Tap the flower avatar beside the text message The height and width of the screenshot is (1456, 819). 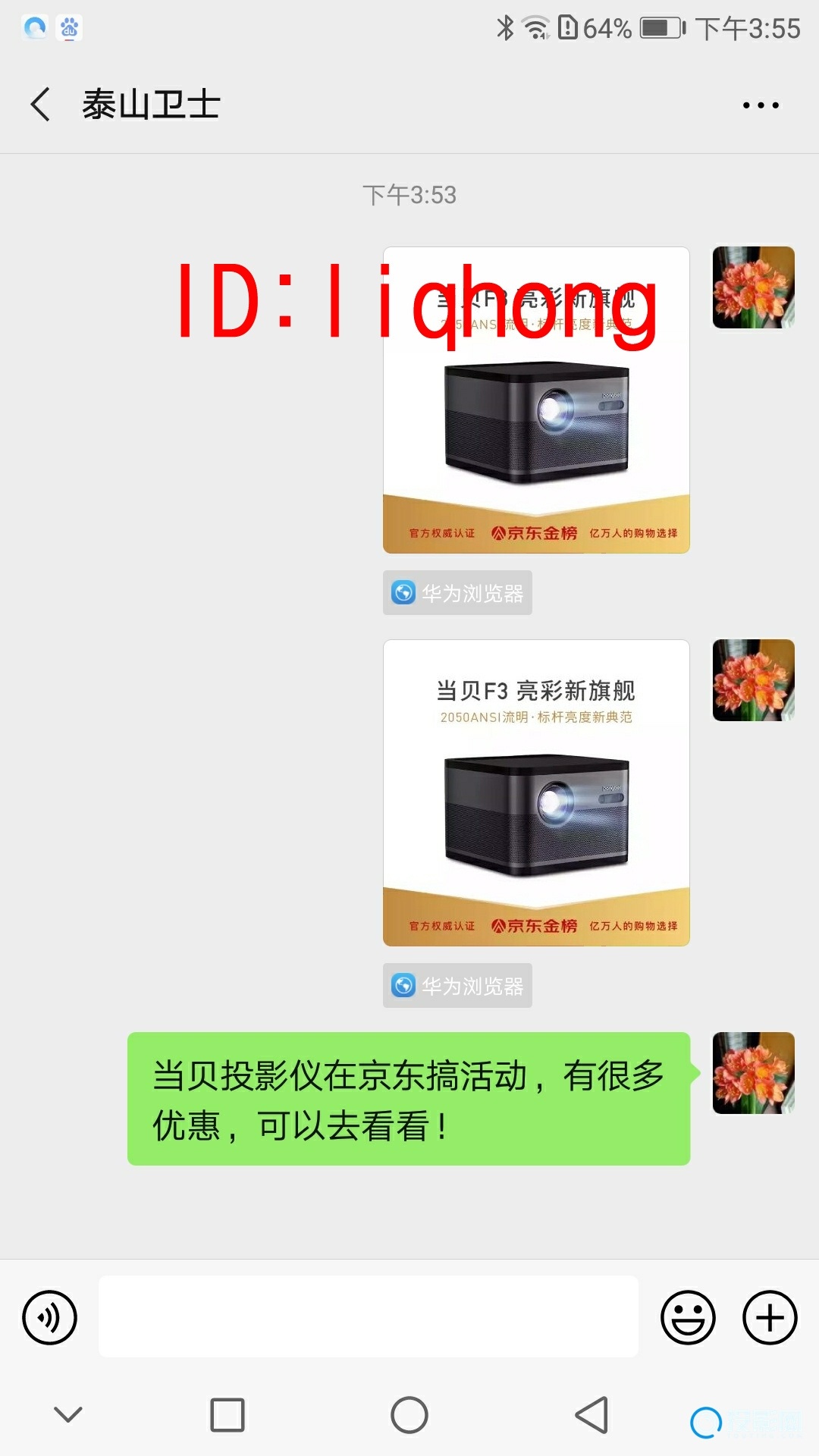coord(753,1073)
